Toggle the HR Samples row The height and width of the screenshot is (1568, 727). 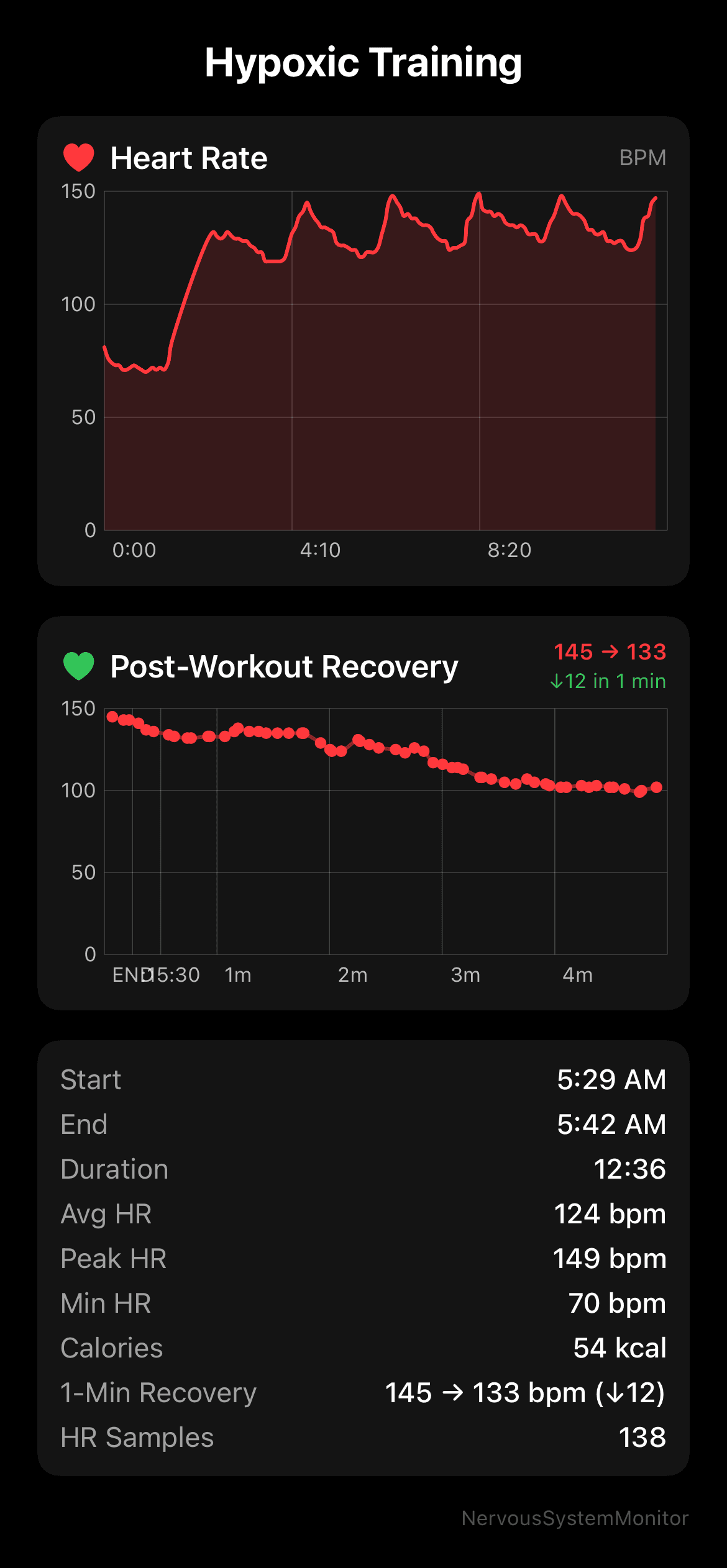click(363, 1438)
